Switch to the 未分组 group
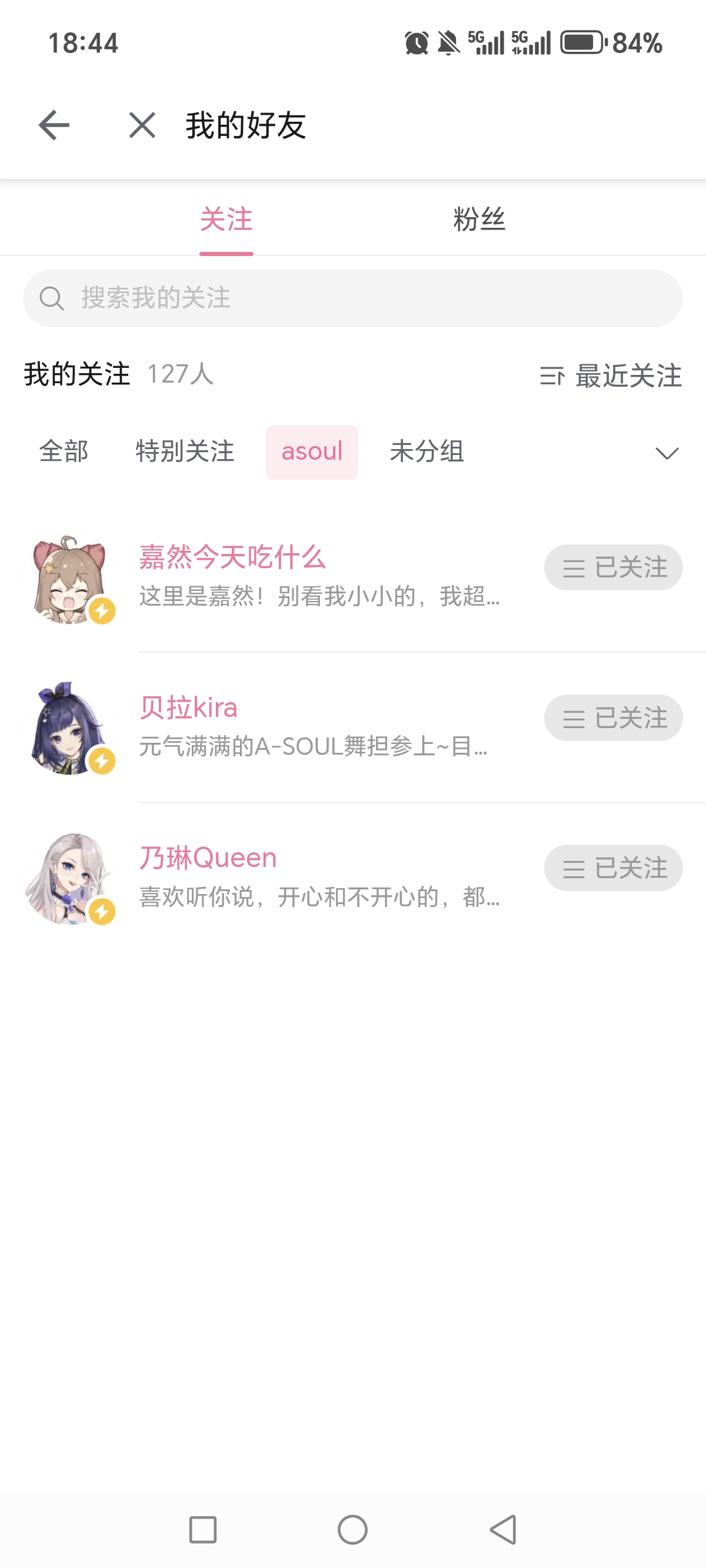The width and height of the screenshot is (706, 1568). 427,451
